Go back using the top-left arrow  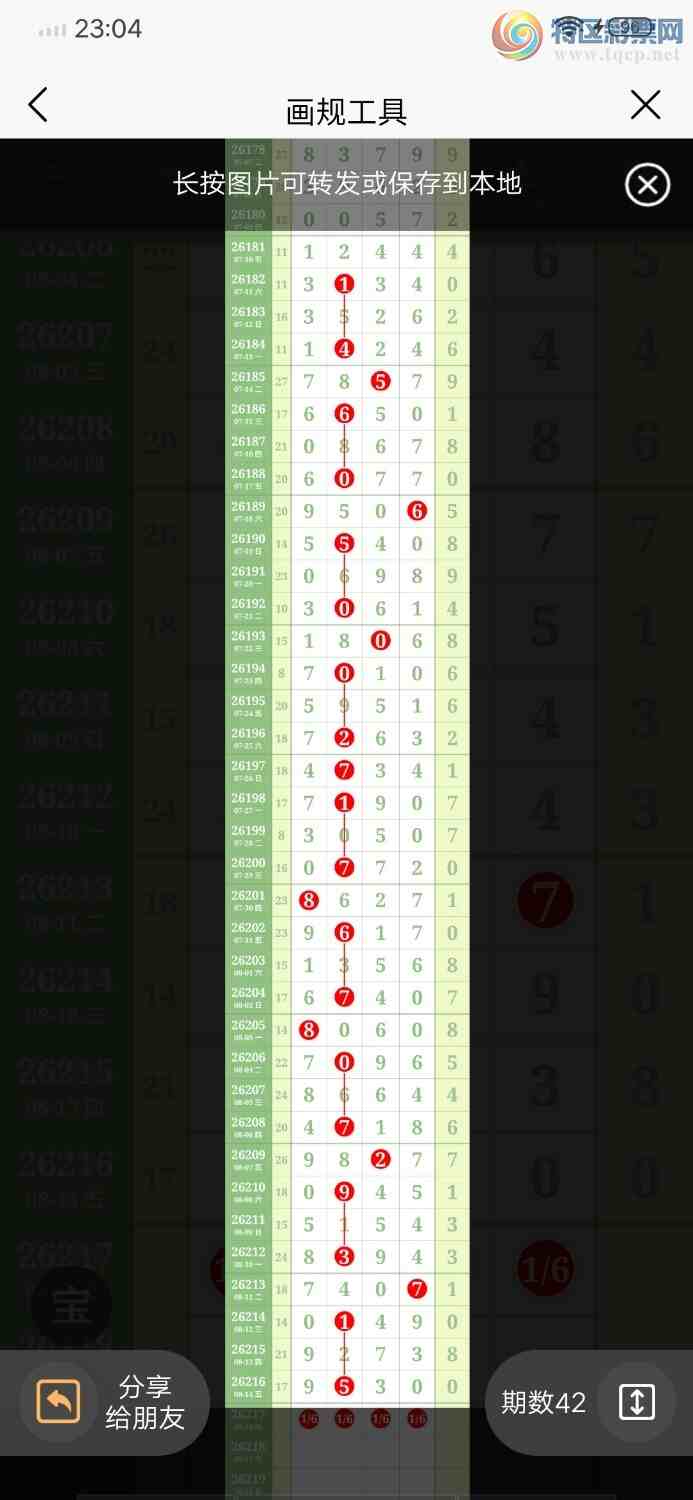(x=38, y=105)
